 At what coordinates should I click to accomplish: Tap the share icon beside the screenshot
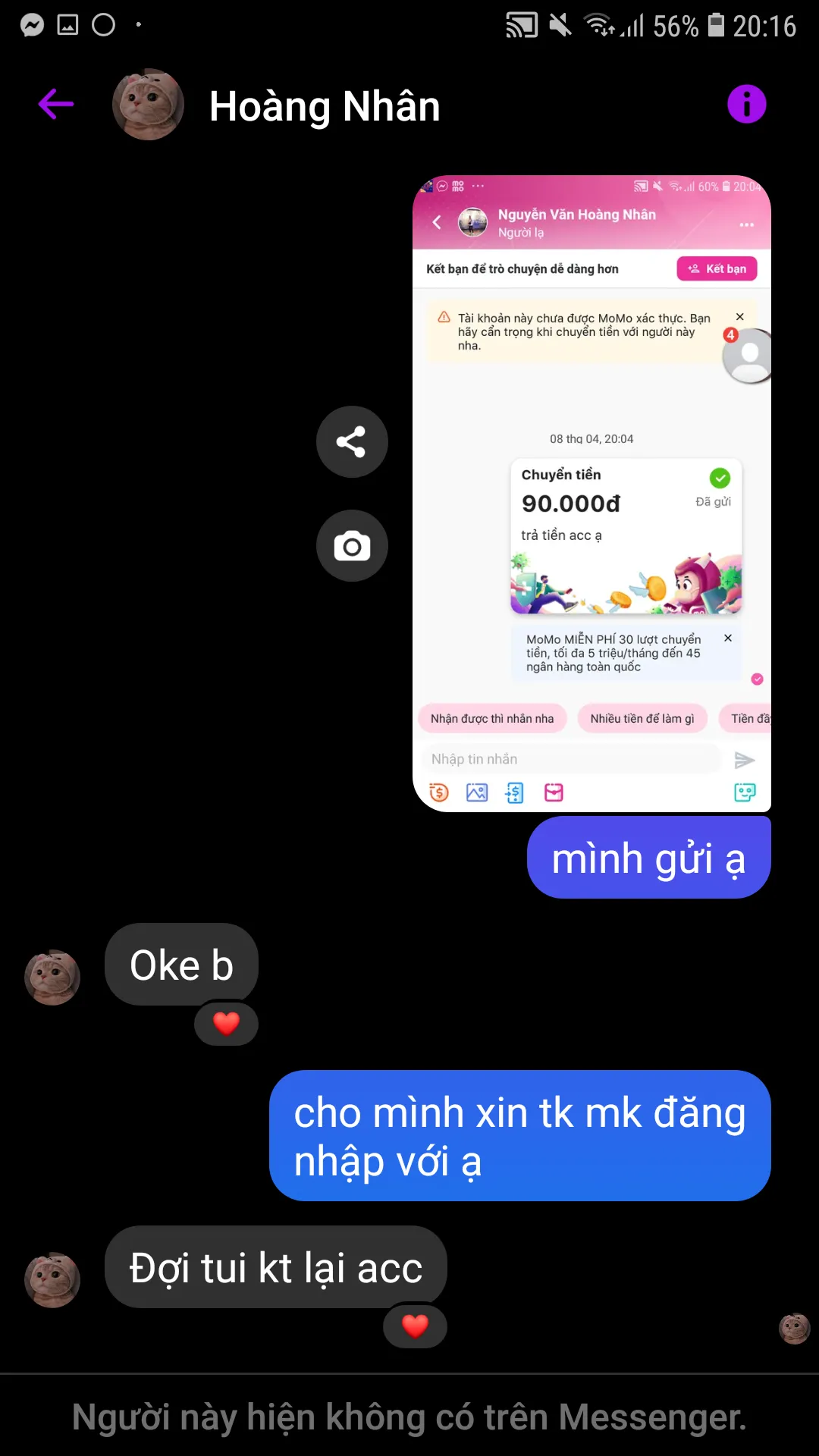(352, 441)
